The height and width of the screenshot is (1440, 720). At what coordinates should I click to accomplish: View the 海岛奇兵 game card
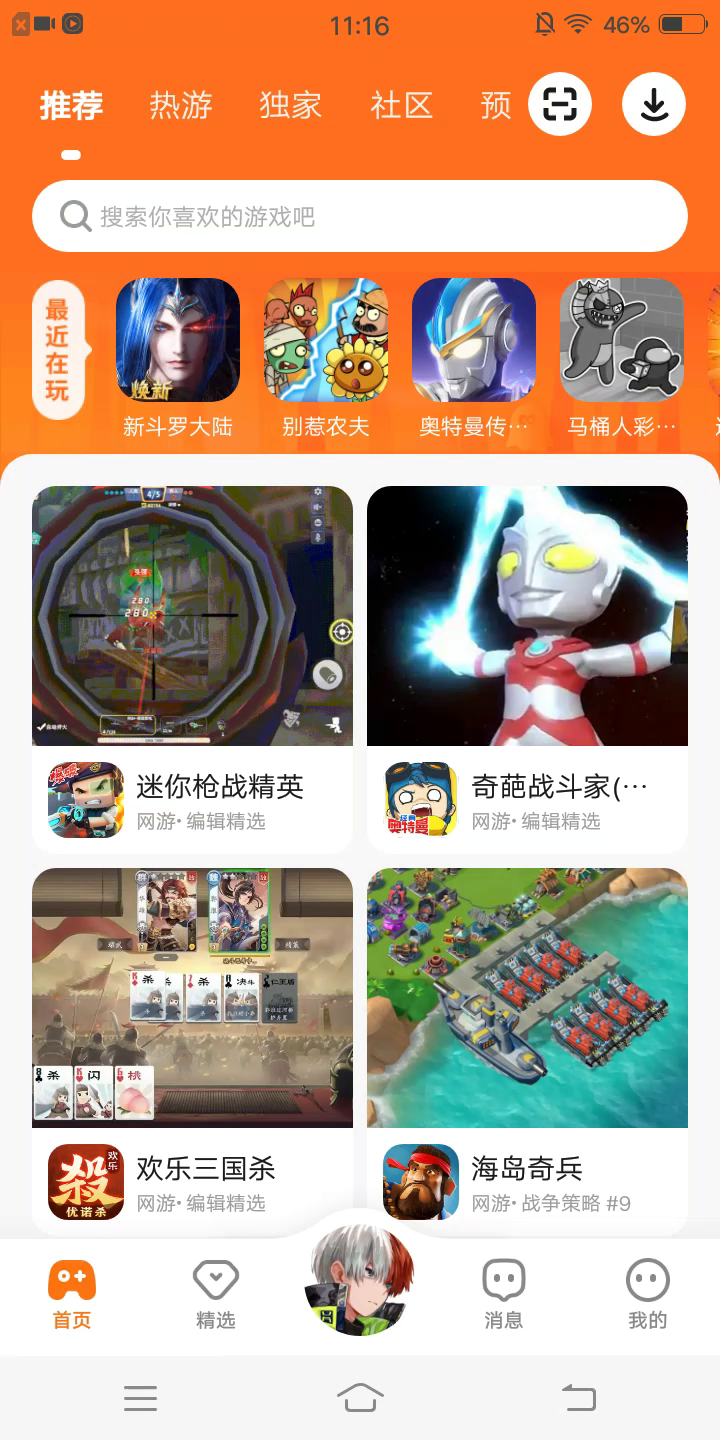coord(527,1050)
